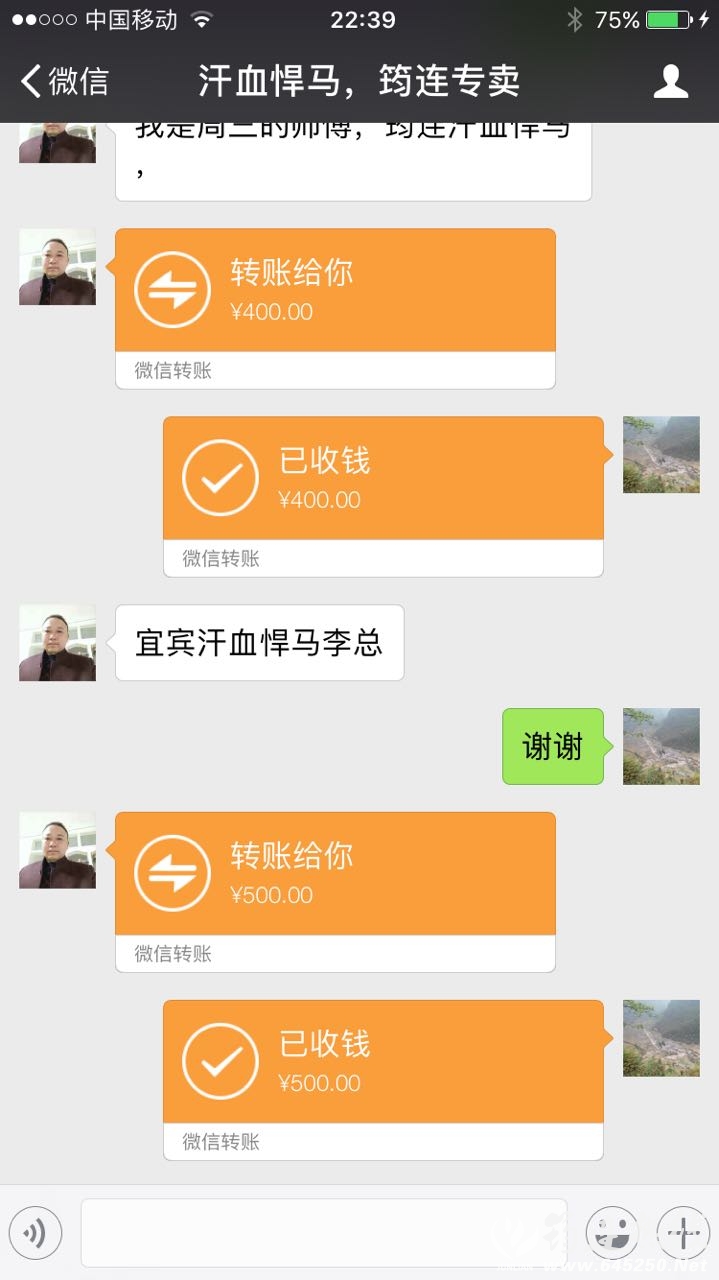Tap my avatar beside the 谢谢 message
Image resolution: width=719 pixels, height=1280 pixels.
click(661, 746)
